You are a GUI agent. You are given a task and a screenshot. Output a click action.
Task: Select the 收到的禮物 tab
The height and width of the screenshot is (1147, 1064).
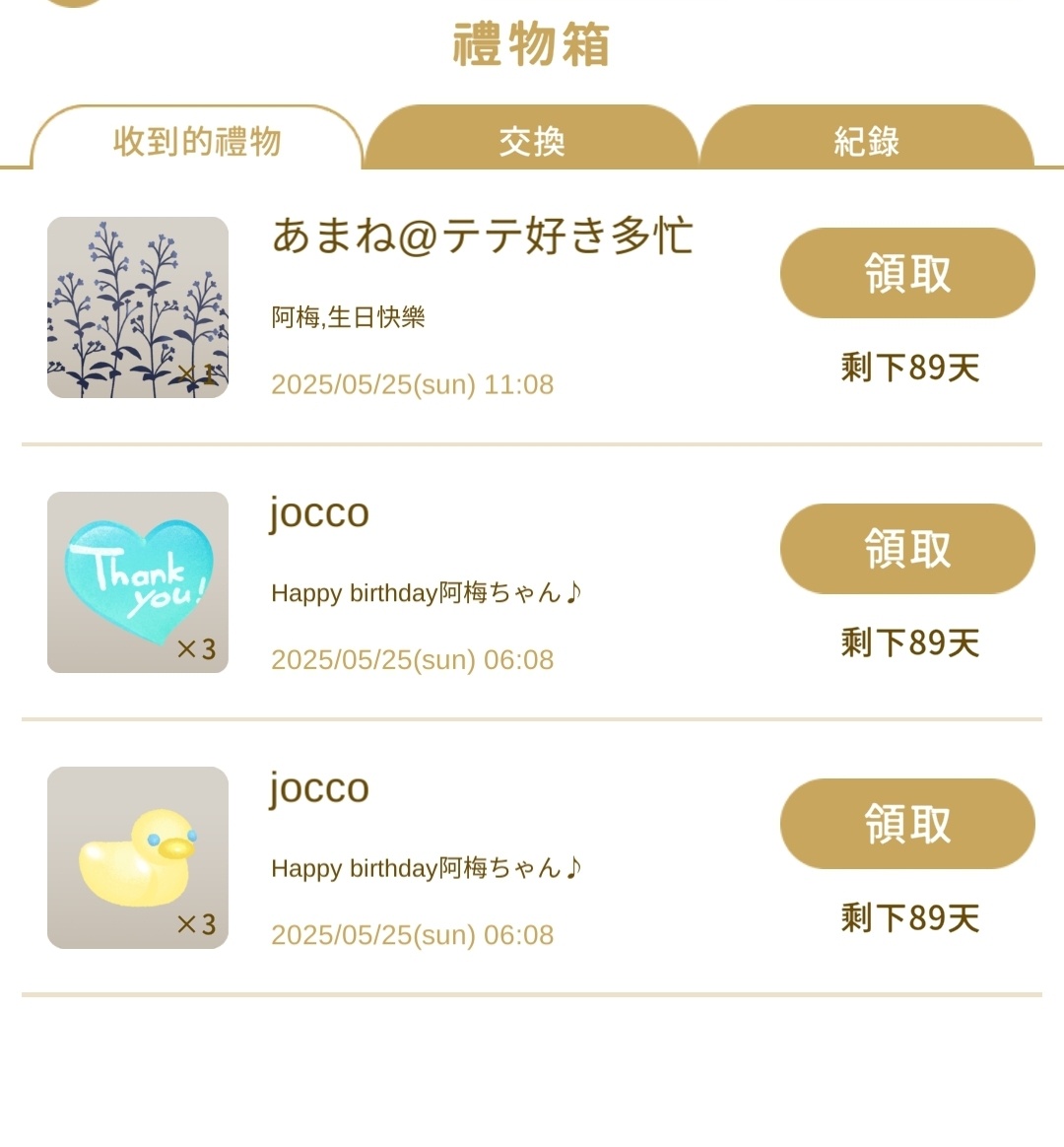coord(197,141)
